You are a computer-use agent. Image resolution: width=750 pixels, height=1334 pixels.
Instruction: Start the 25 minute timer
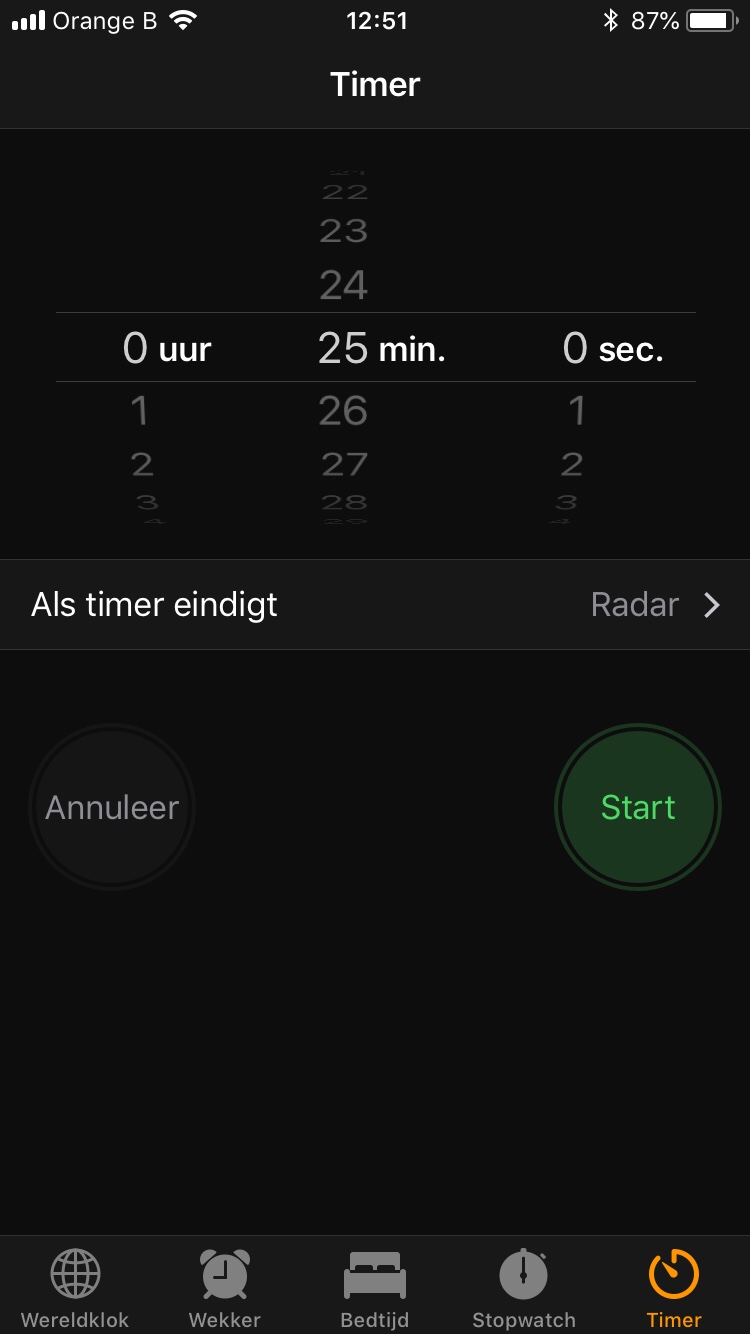click(x=638, y=807)
